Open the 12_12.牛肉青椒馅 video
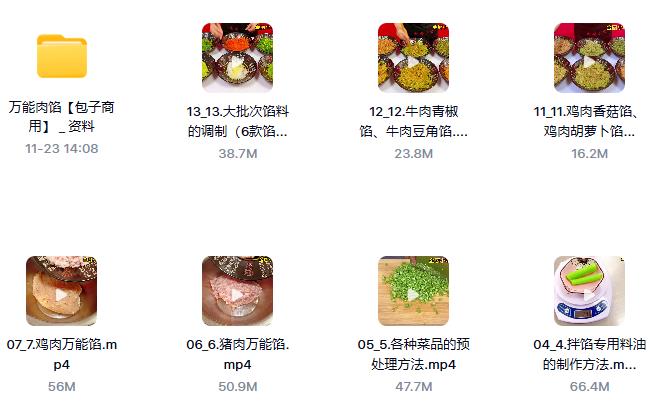 click(x=413, y=58)
